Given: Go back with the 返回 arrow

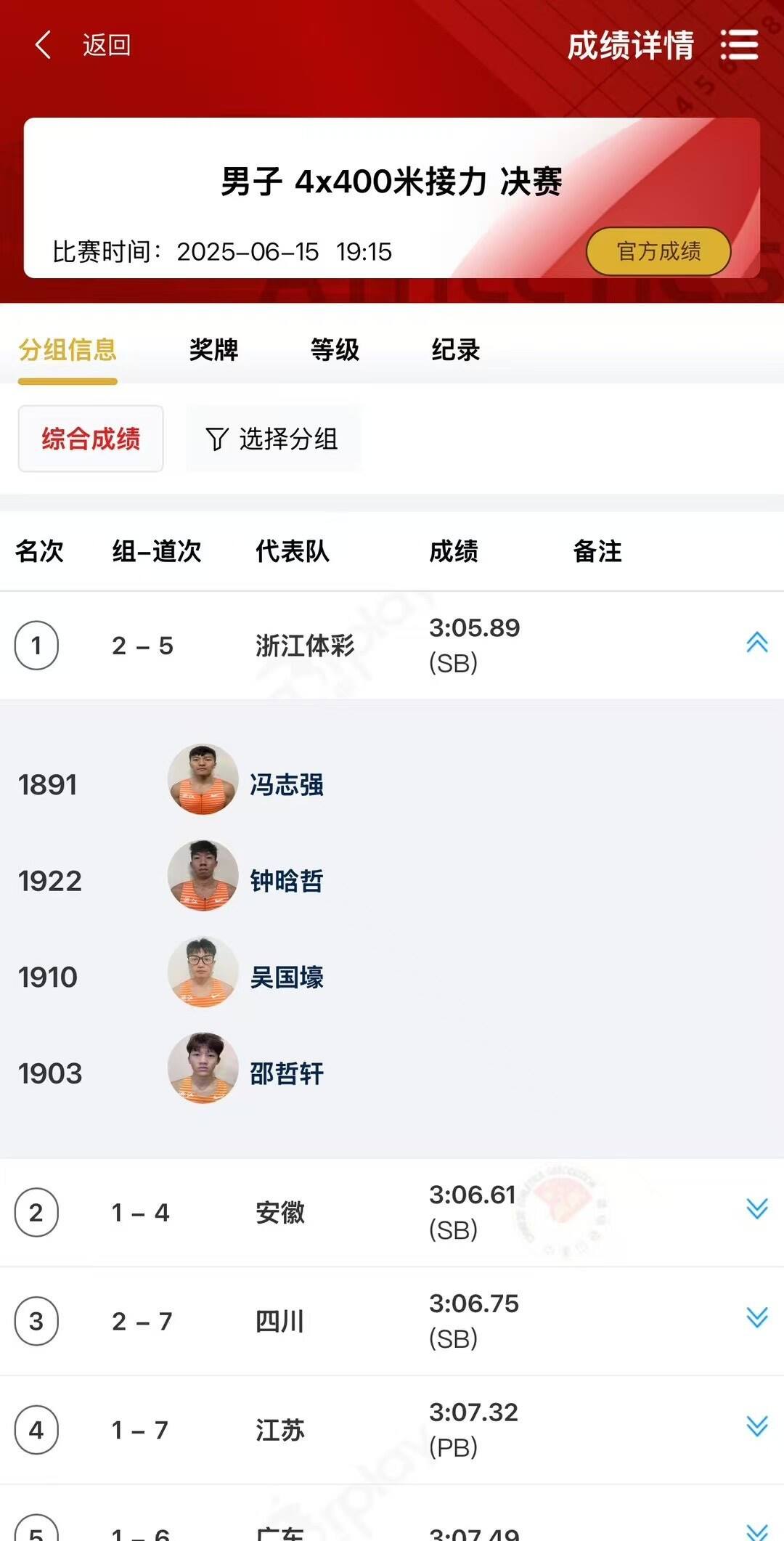Looking at the screenshot, I should [44, 45].
